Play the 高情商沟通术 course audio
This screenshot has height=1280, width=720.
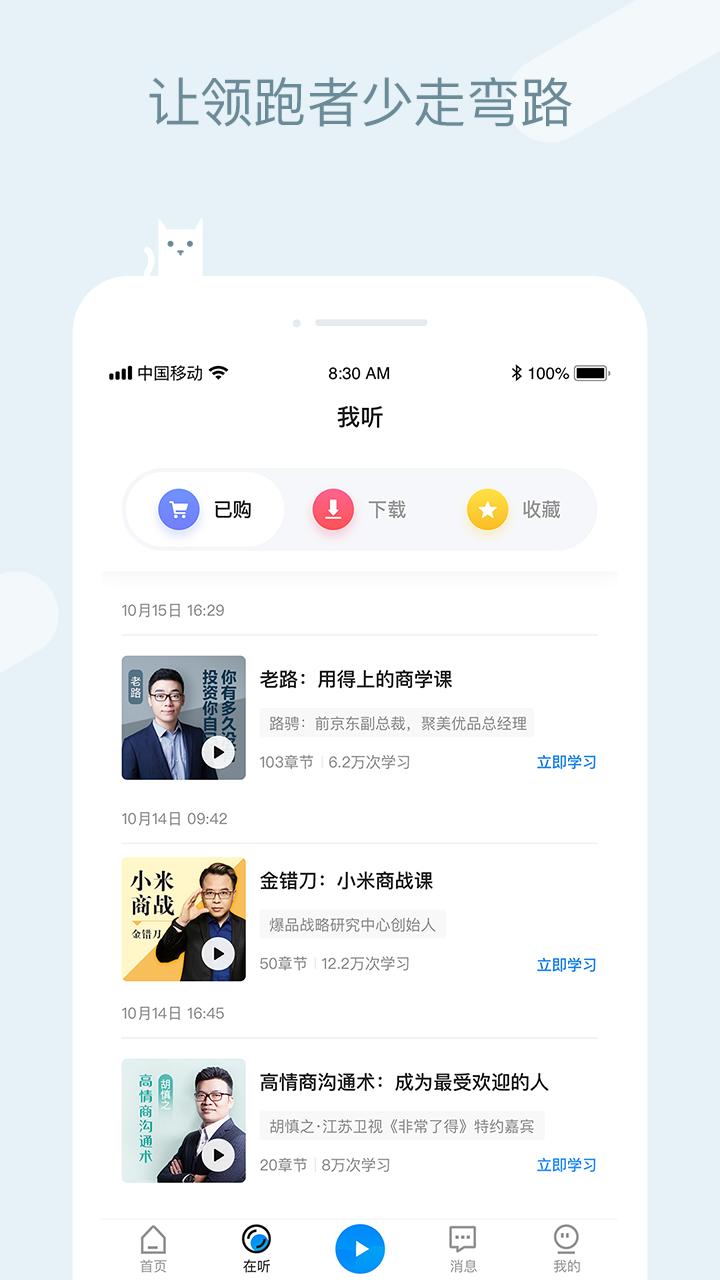217,1152
